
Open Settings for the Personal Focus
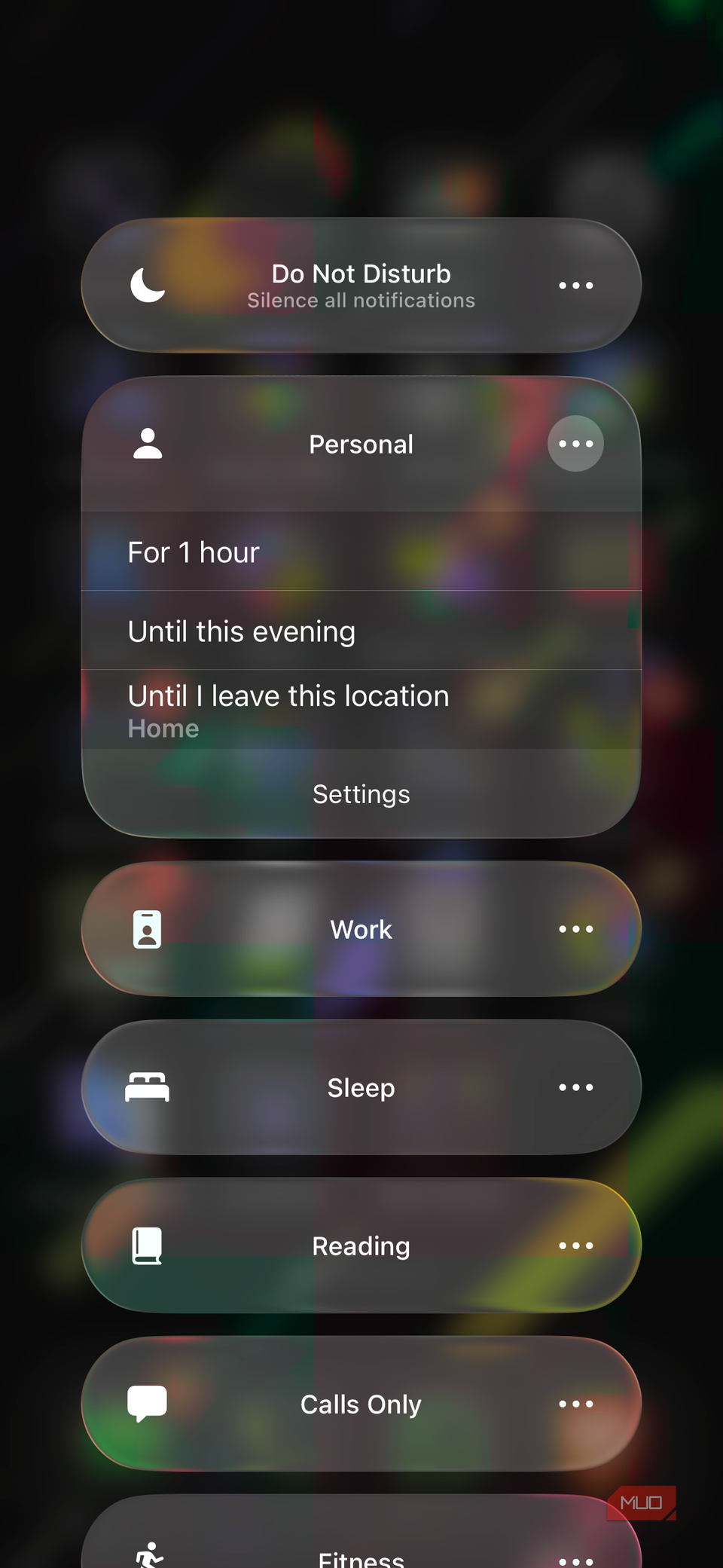click(x=361, y=793)
